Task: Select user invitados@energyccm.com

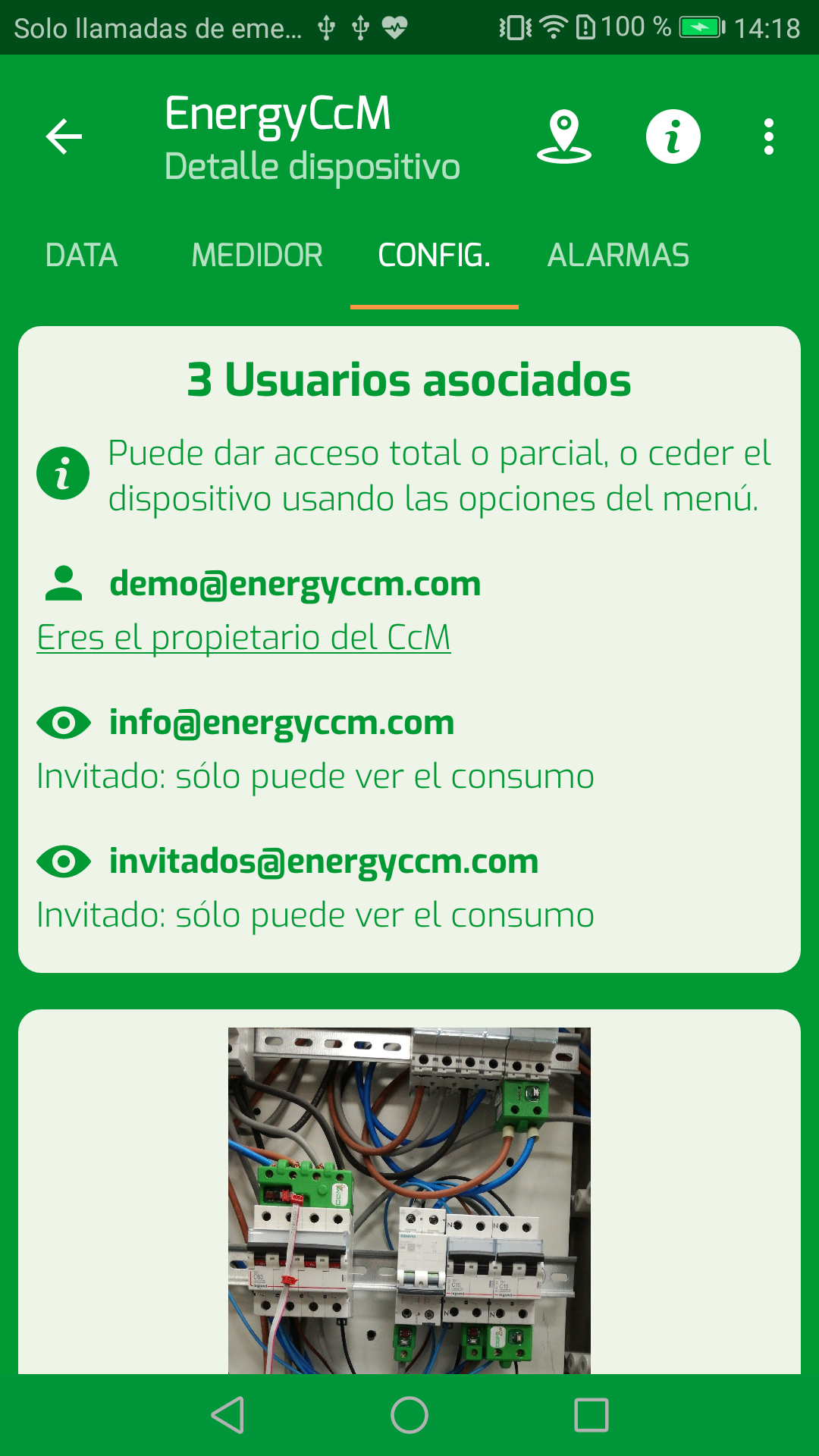Action: click(x=324, y=861)
